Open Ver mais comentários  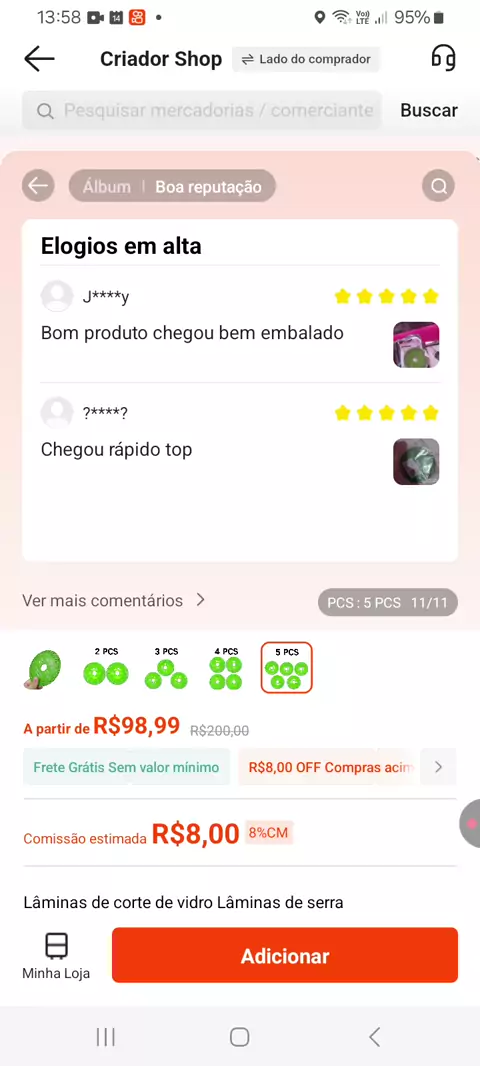click(114, 600)
